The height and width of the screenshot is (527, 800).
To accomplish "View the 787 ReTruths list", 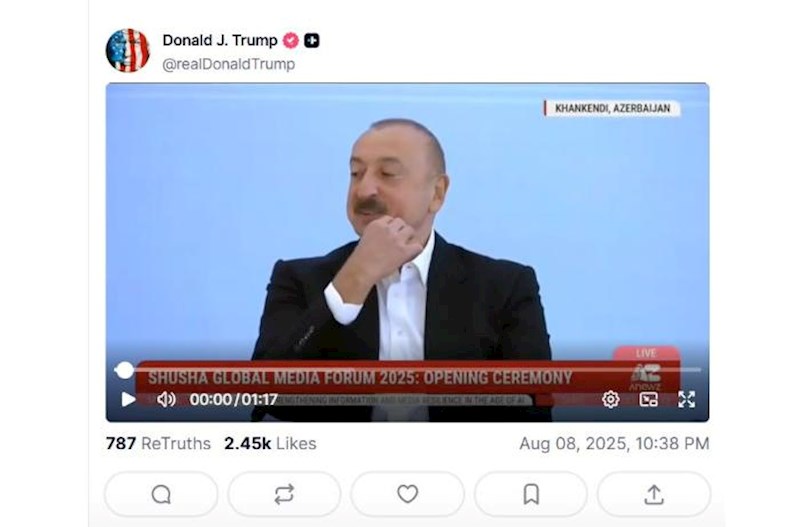I will click(158, 443).
